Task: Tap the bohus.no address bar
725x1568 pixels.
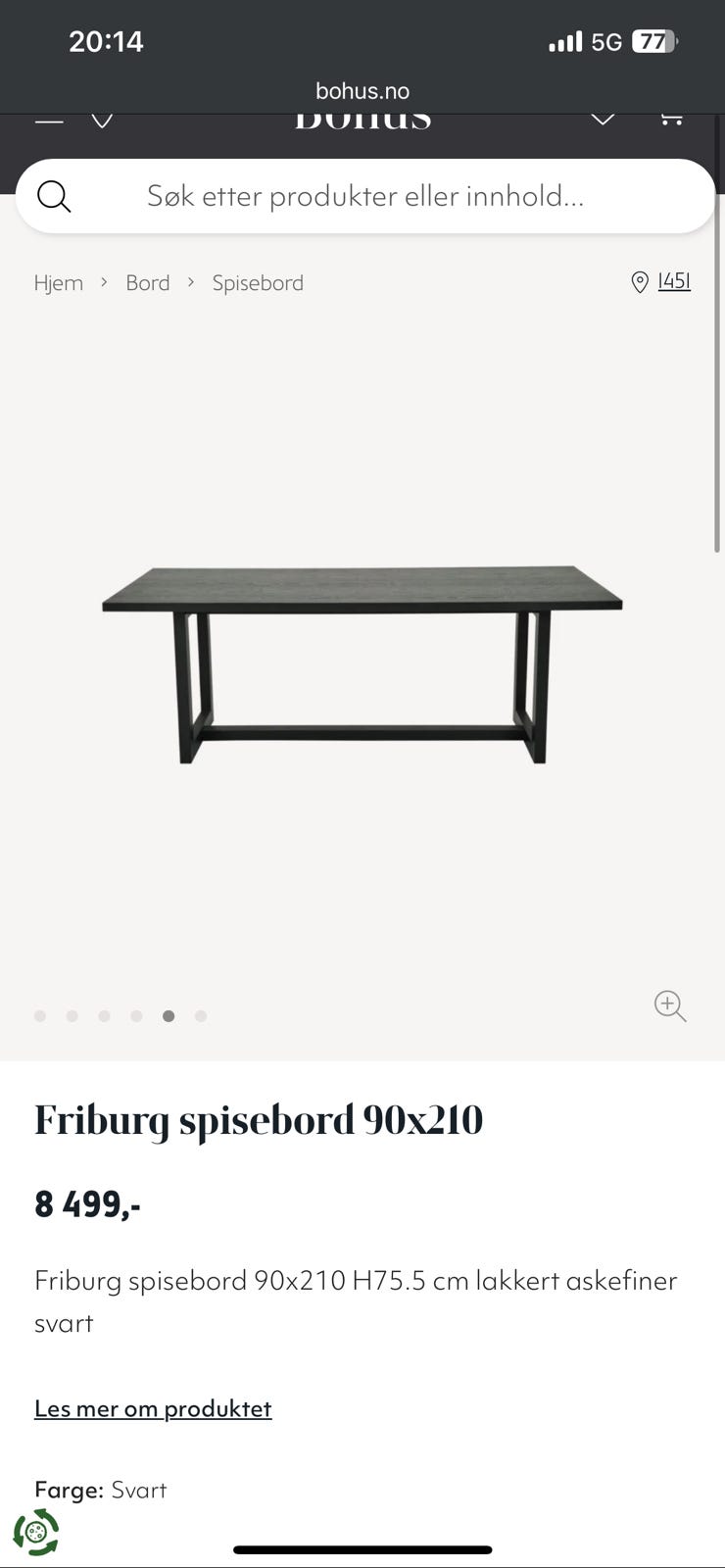Action: click(362, 91)
